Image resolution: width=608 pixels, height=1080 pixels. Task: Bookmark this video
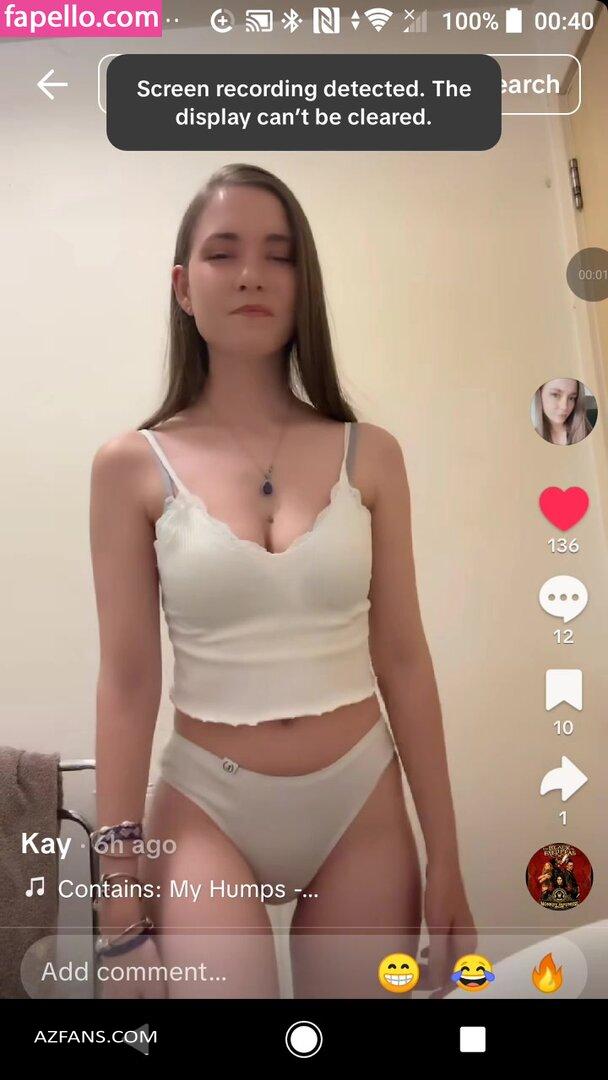563,690
